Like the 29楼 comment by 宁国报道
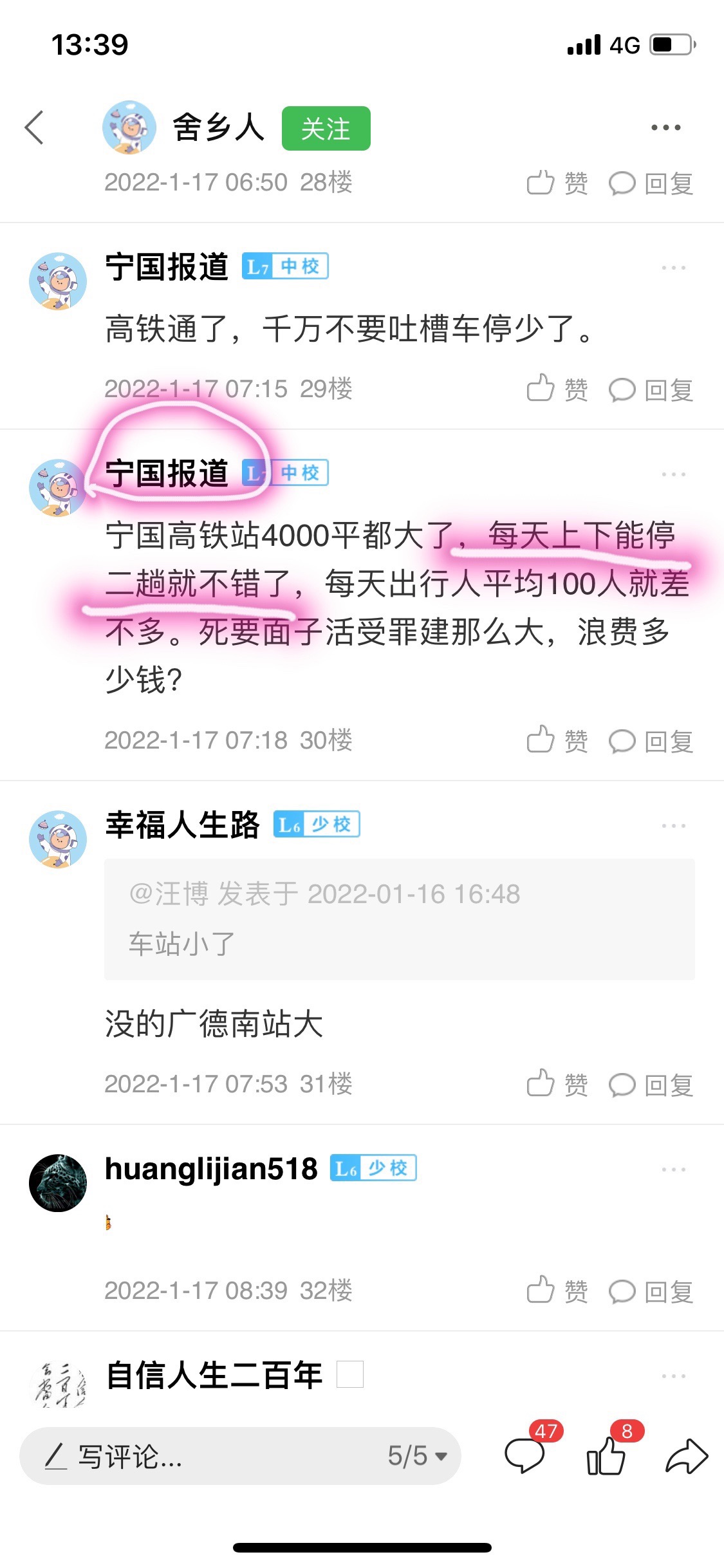724x1568 pixels. pyautogui.click(x=556, y=389)
